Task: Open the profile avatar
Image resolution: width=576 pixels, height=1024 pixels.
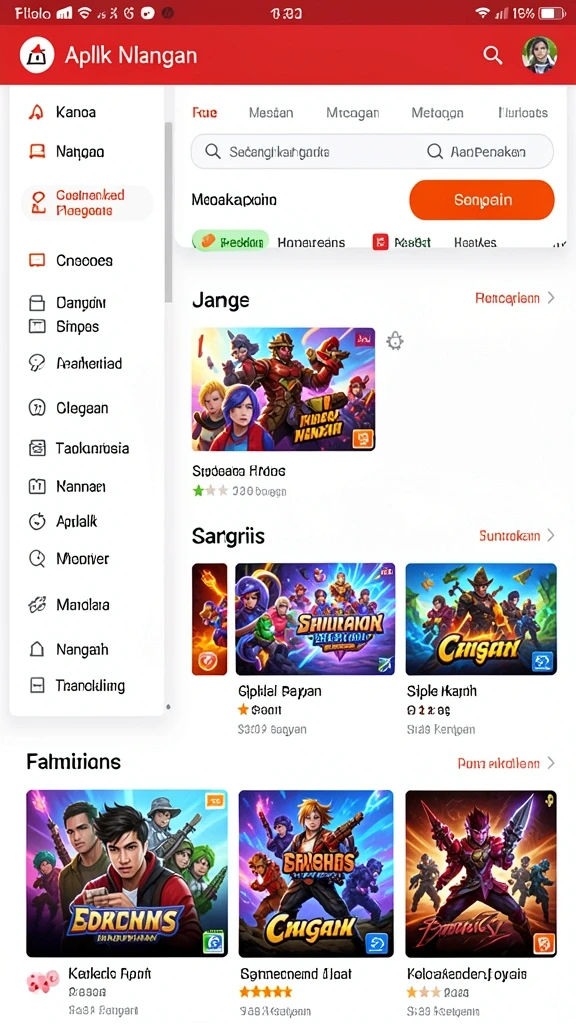Action: coord(539,55)
